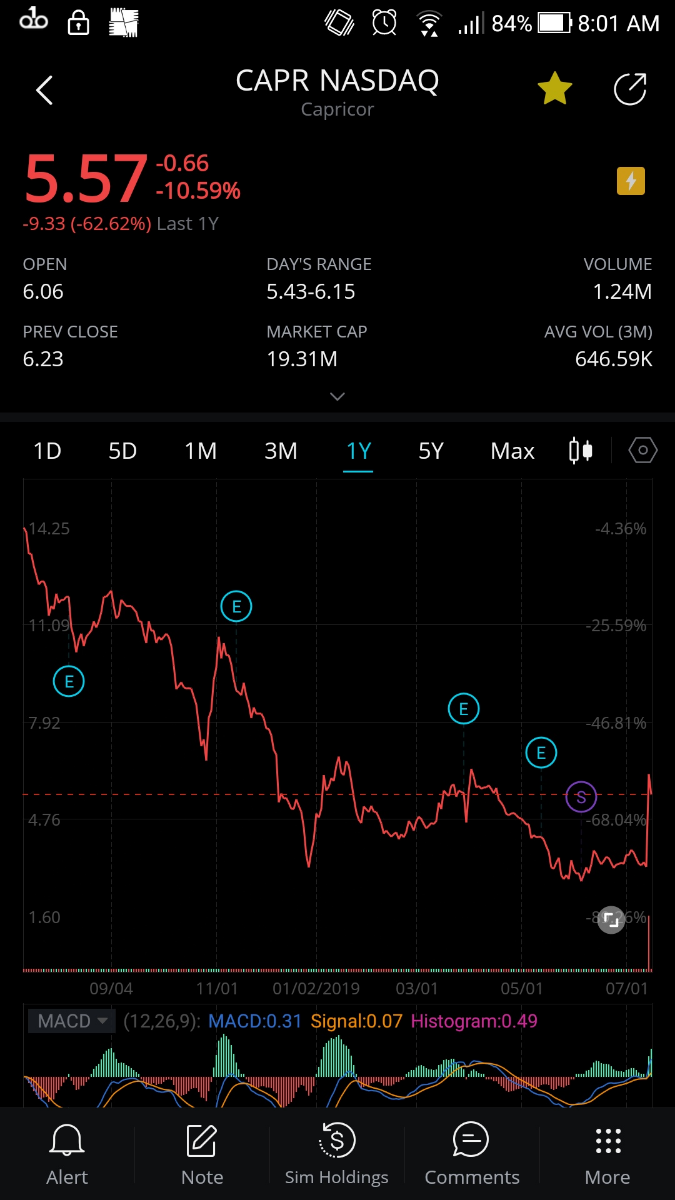Expand more stock details chevron
This screenshot has width=675, height=1200.
pos(338,396)
